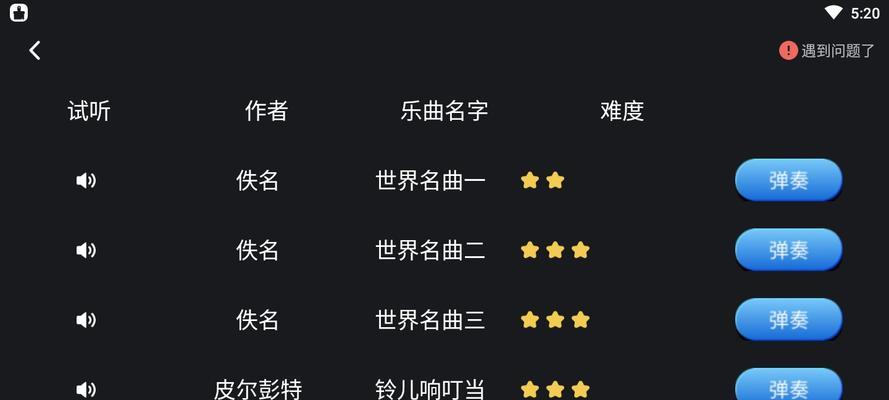Viewport: 889px width, 400px height.
Task: Go back using the arrow icon
Action: click(x=35, y=50)
